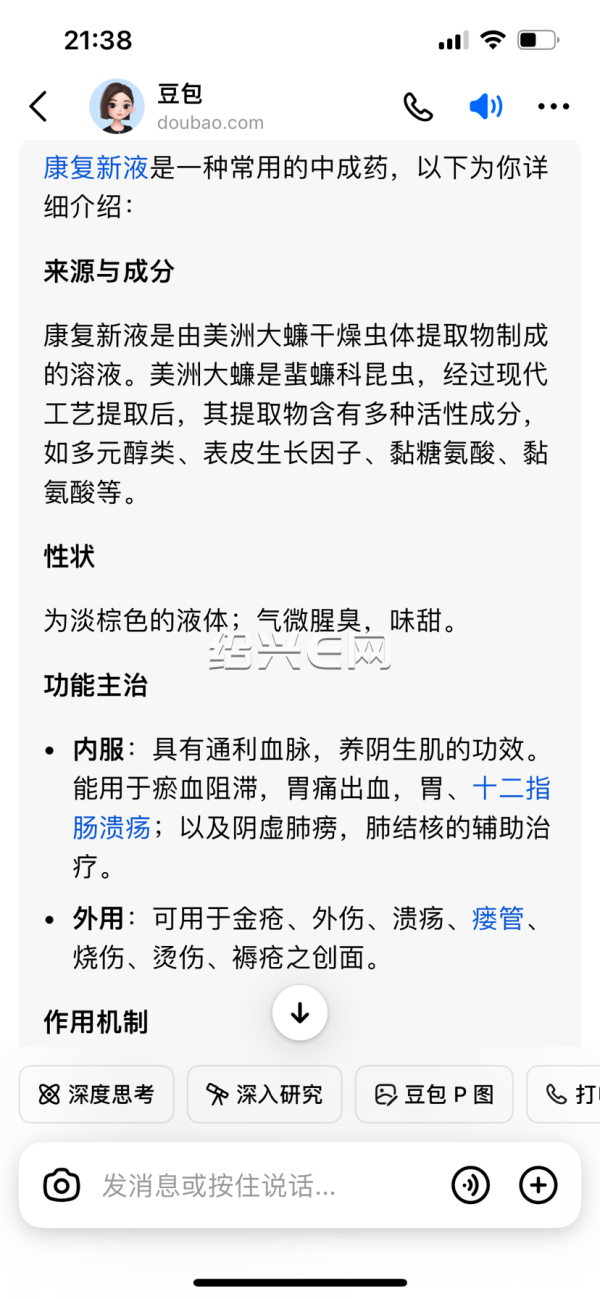Open the camera icon in the input bar
The height and width of the screenshot is (1299, 600).
click(62, 1186)
